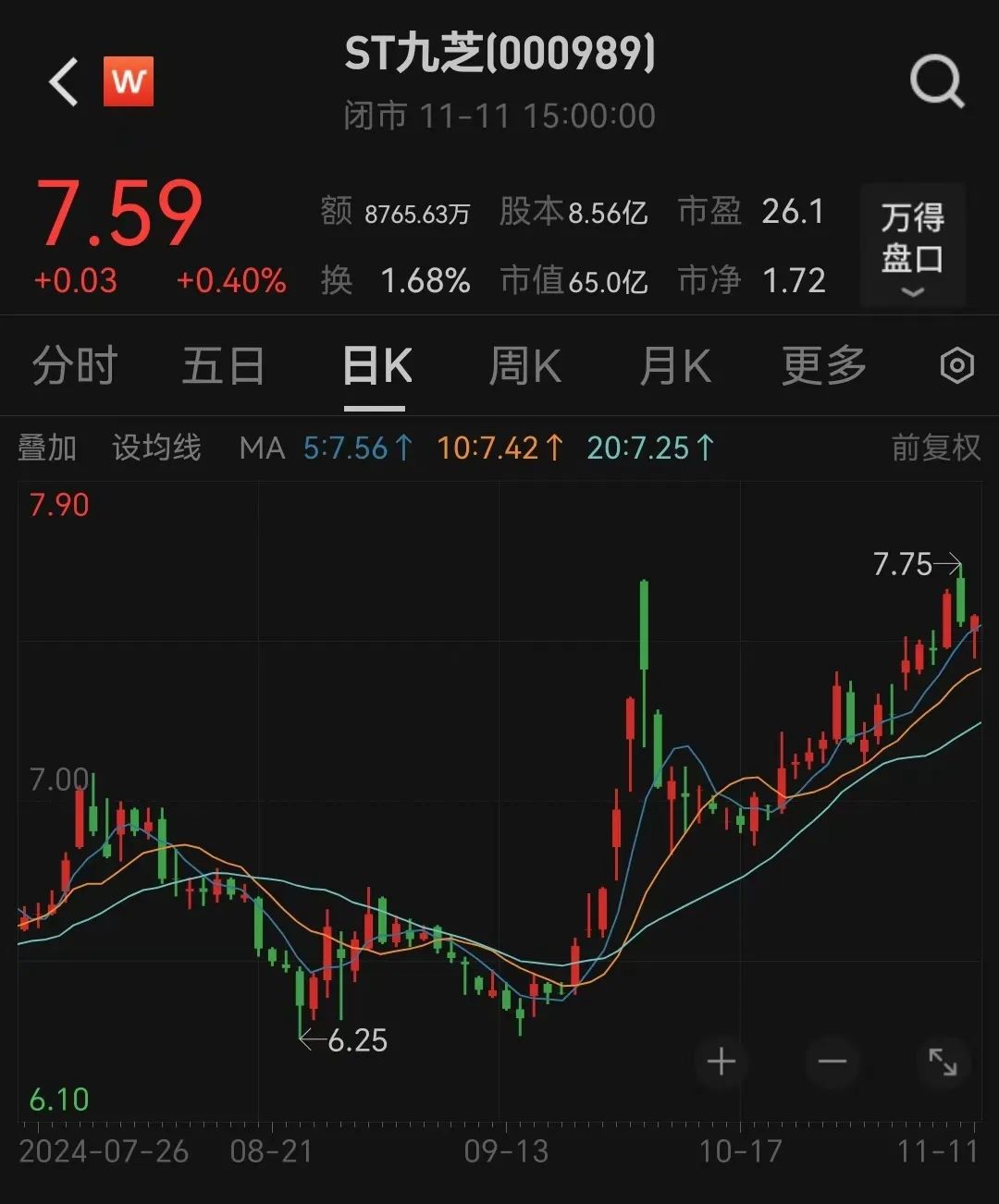This screenshot has height=1204, width=999.
Task: Zoom out of chart with minus icon
Action: tap(832, 1063)
